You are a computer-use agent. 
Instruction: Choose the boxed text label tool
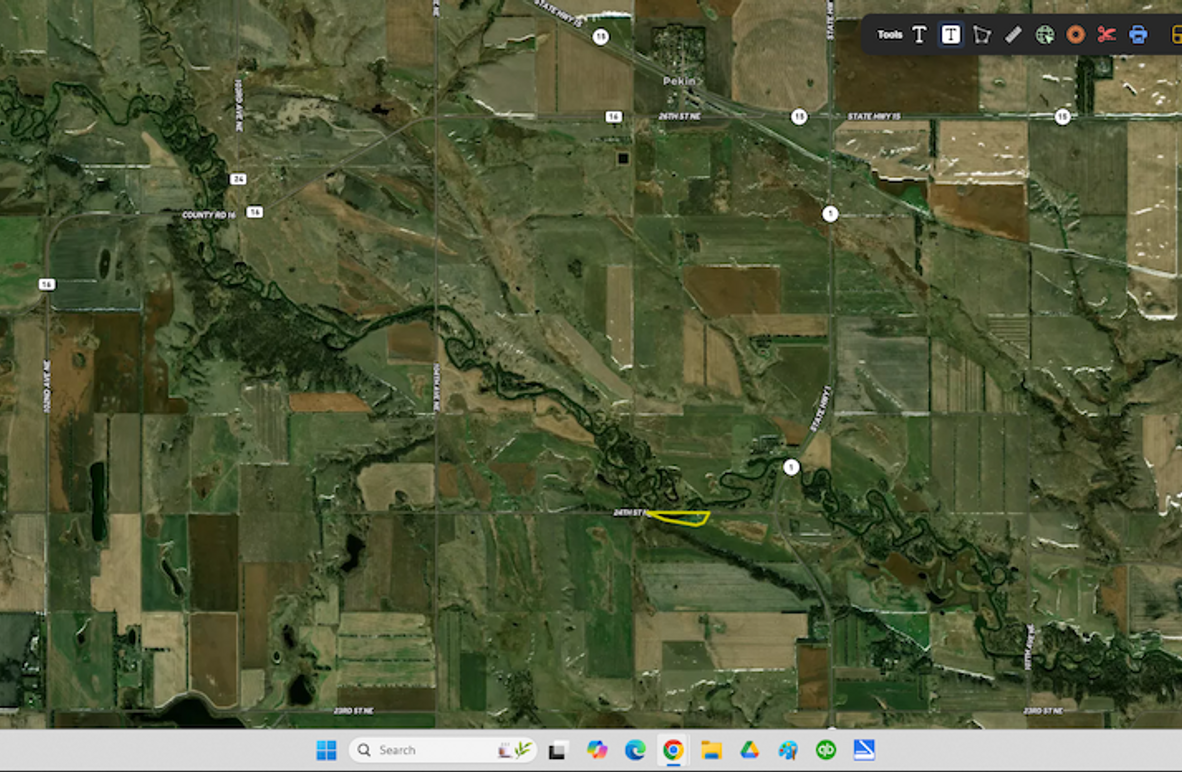(x=950, y=35)
